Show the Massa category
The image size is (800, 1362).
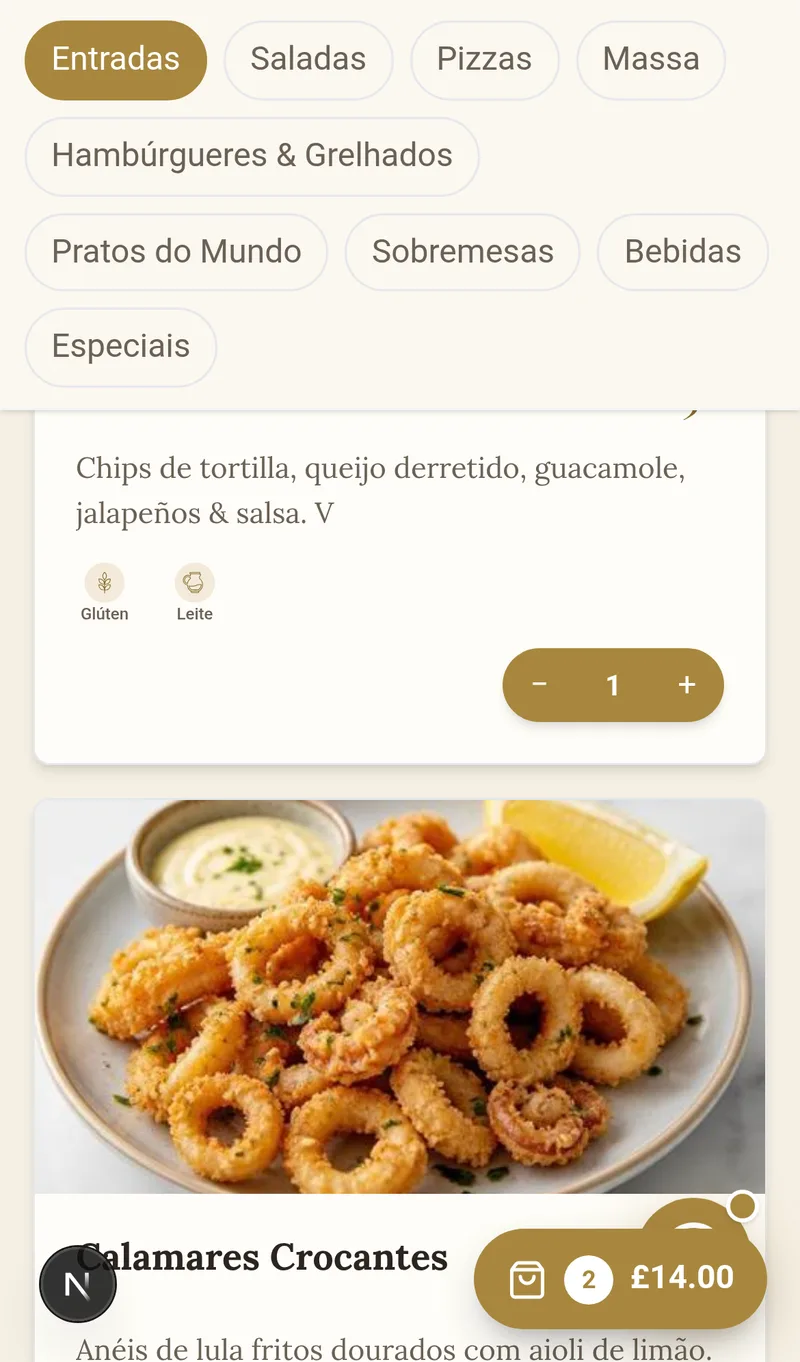point(651,60)
